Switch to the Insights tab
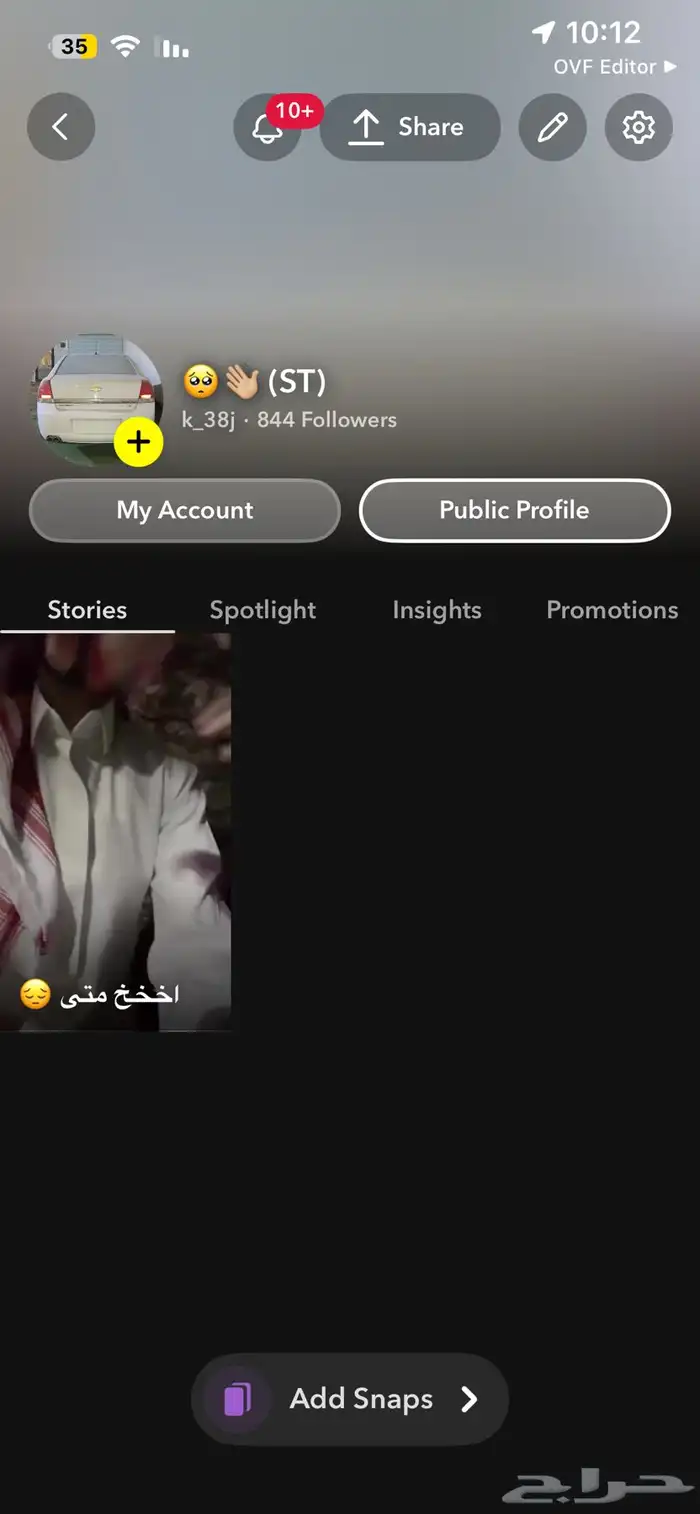 [x=437, y=610]
